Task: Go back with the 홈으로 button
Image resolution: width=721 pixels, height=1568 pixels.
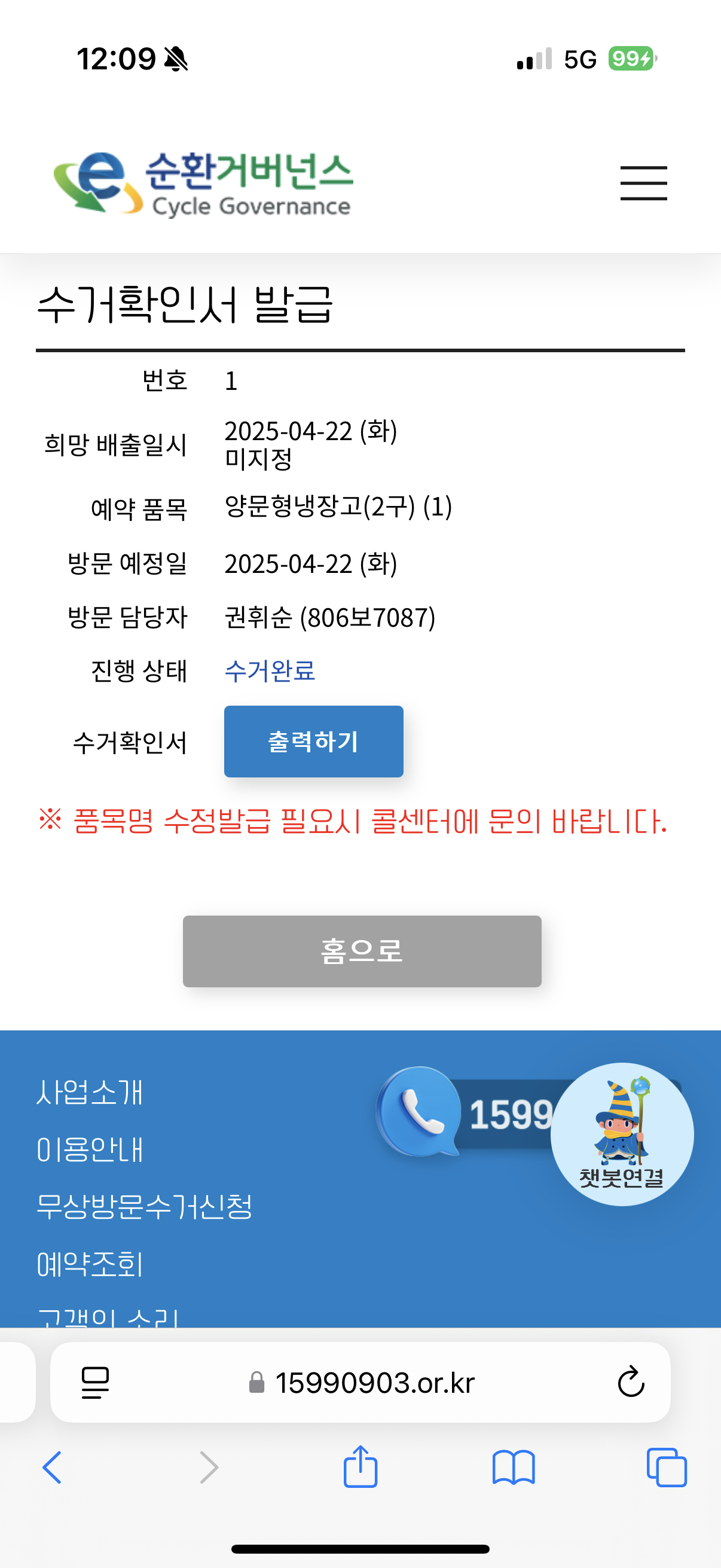Action: click(362, 951)
